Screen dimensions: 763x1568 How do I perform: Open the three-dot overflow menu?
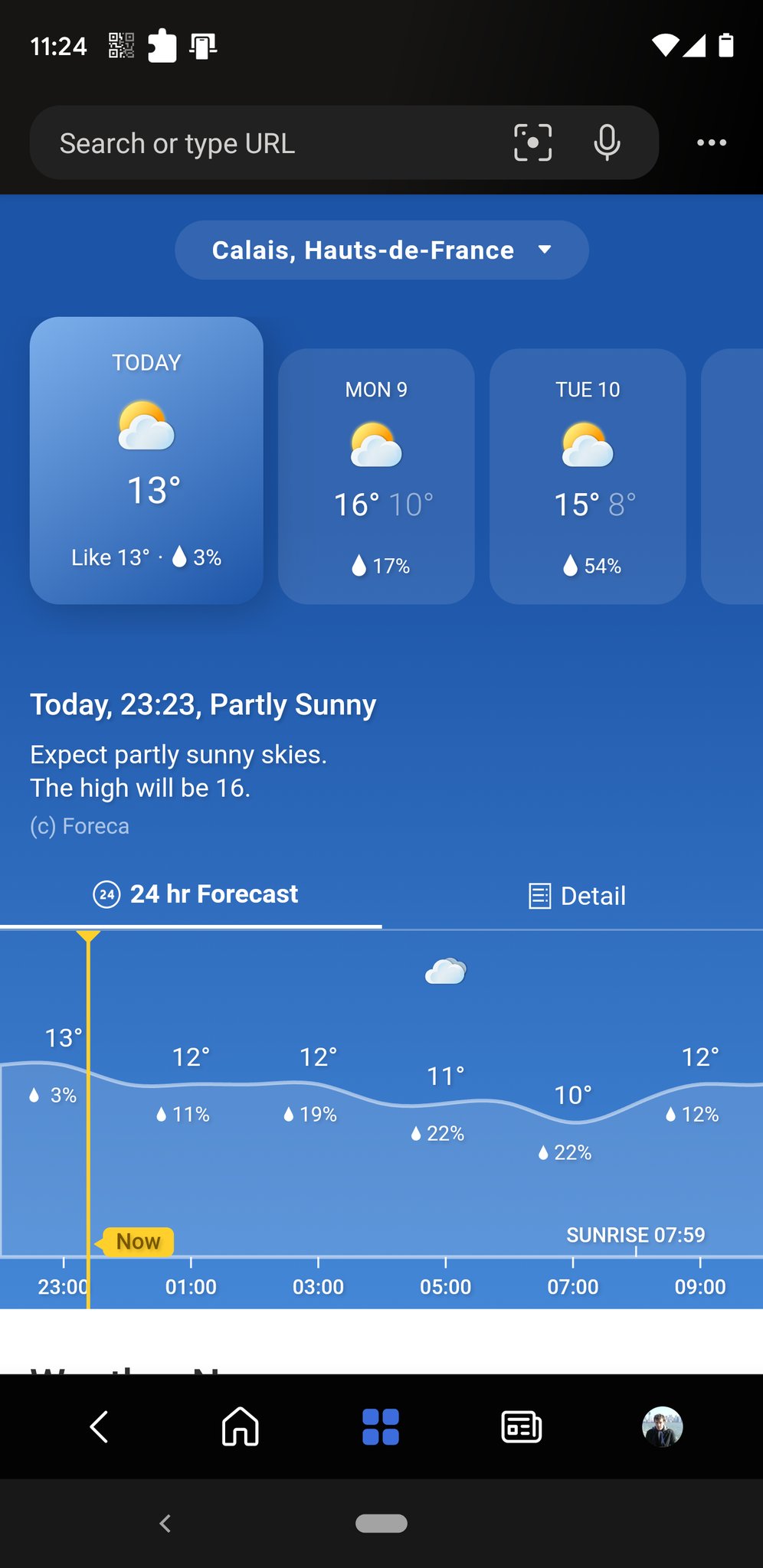(711, 142)
